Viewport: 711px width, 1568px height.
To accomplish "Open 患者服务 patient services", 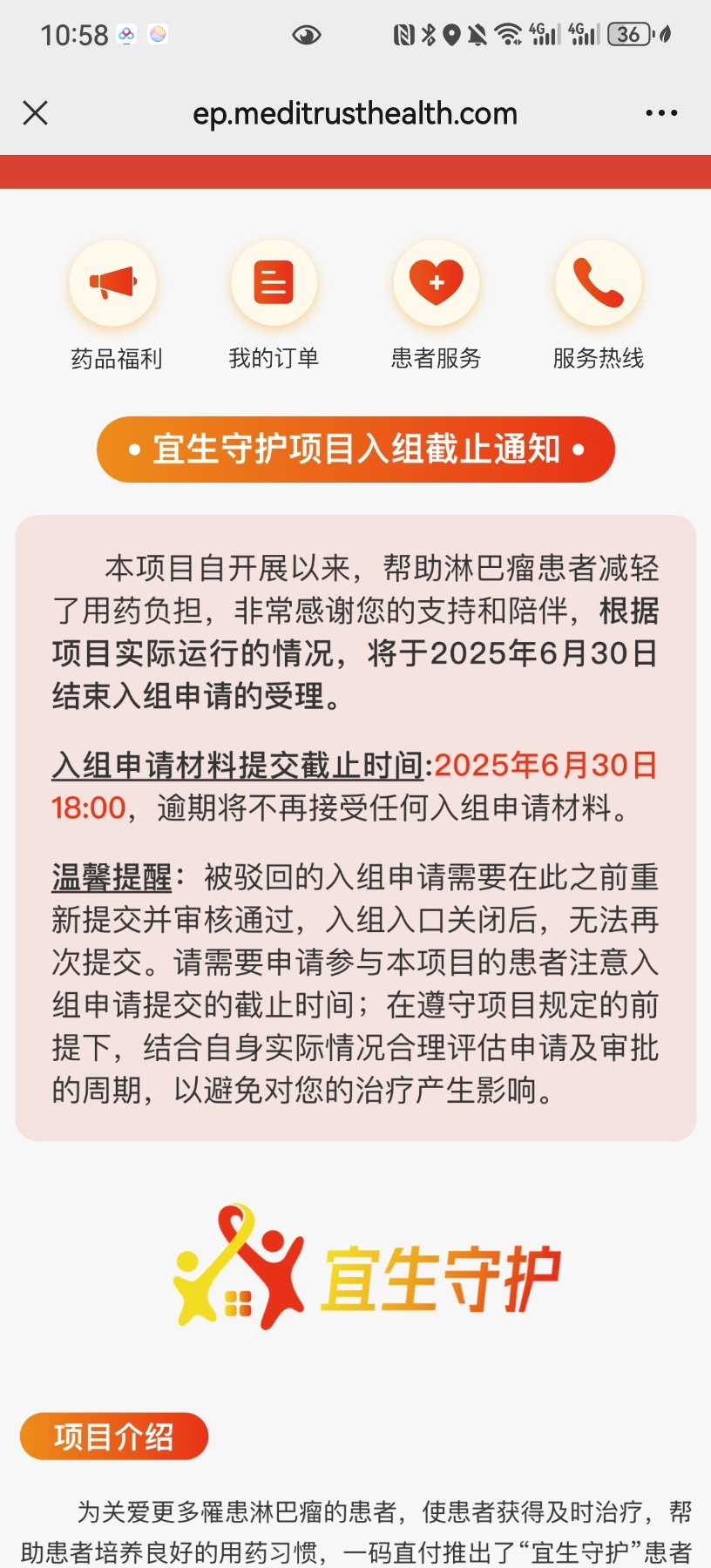I will pos(436,306).
